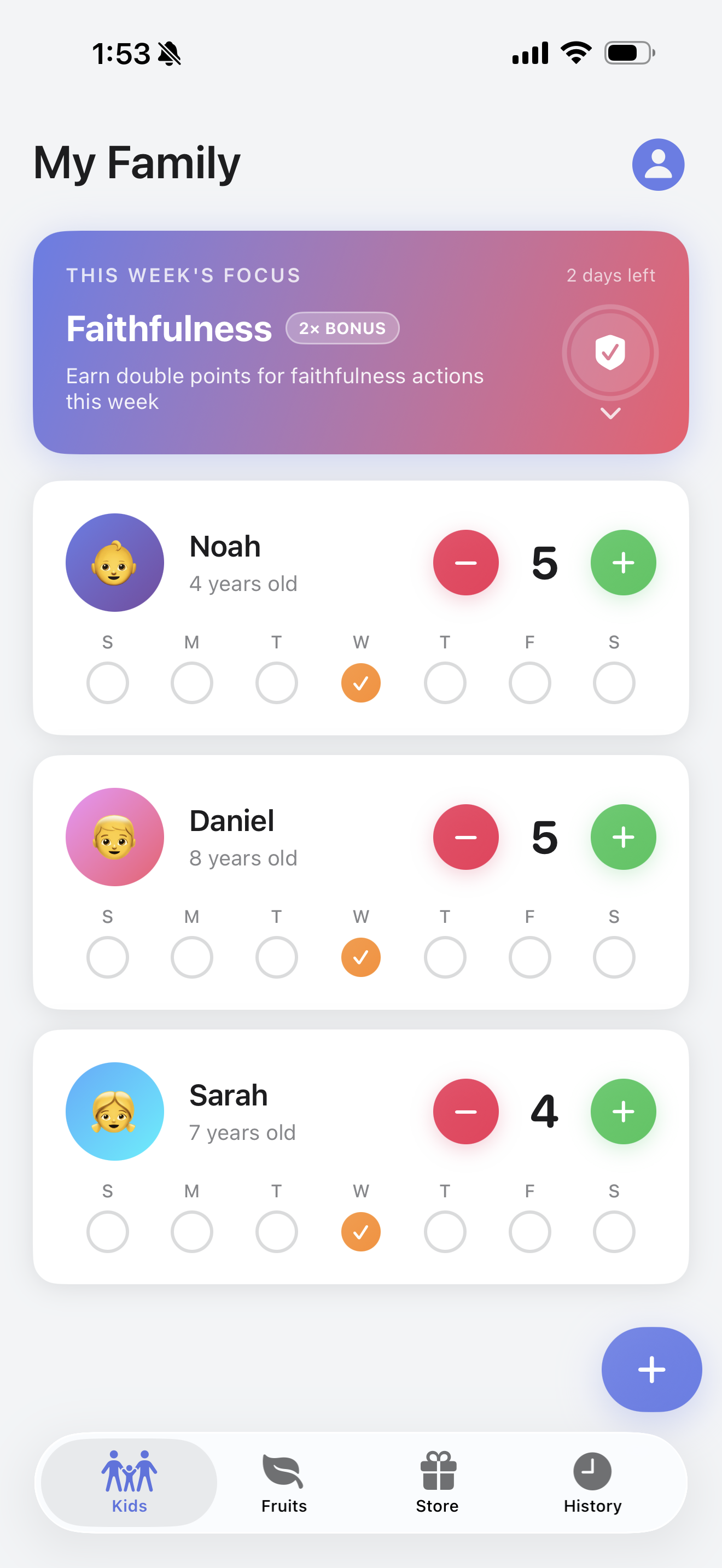Subtract a point from Noah

click(465, 563)
